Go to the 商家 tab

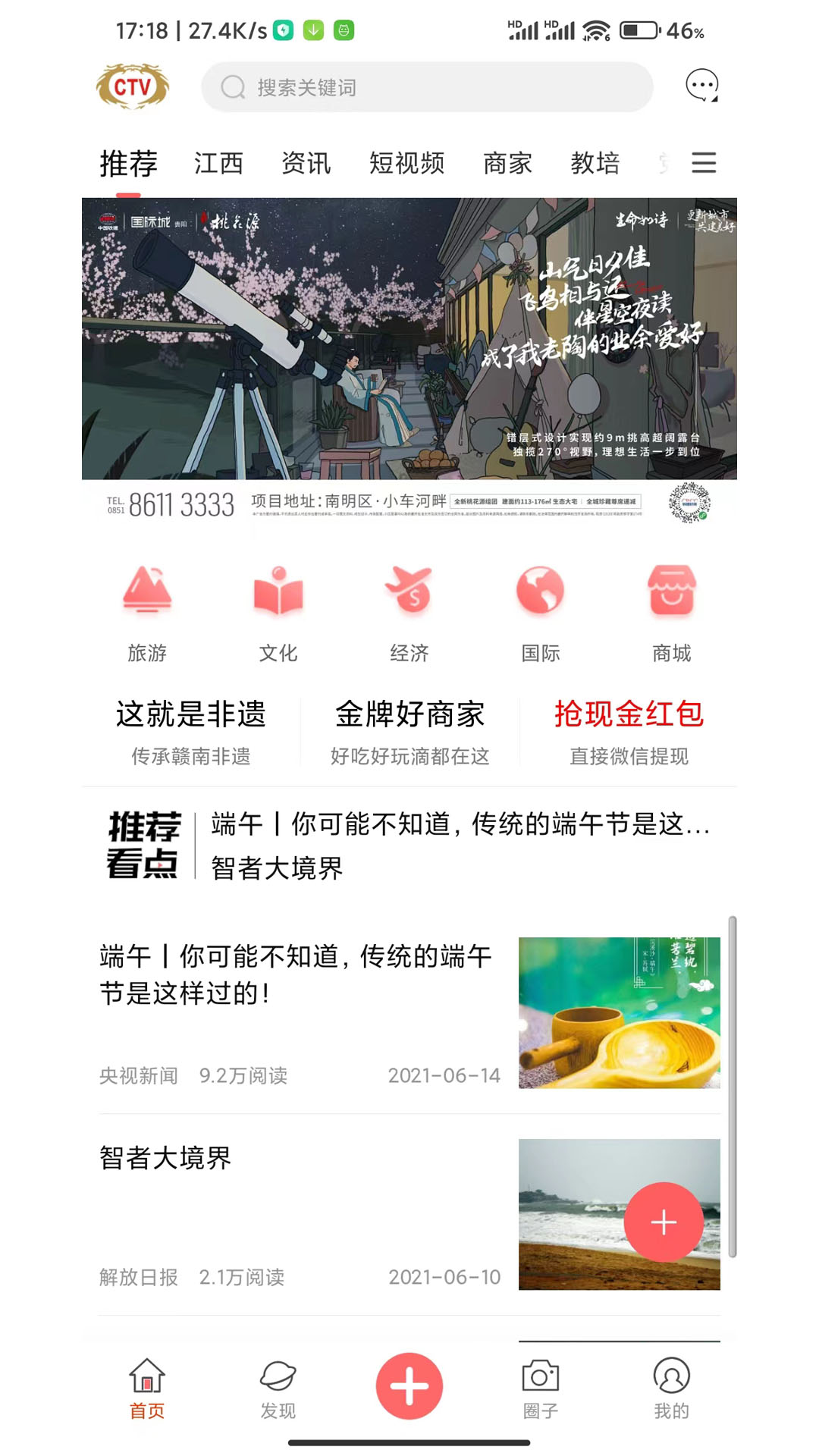click(507, 163)
